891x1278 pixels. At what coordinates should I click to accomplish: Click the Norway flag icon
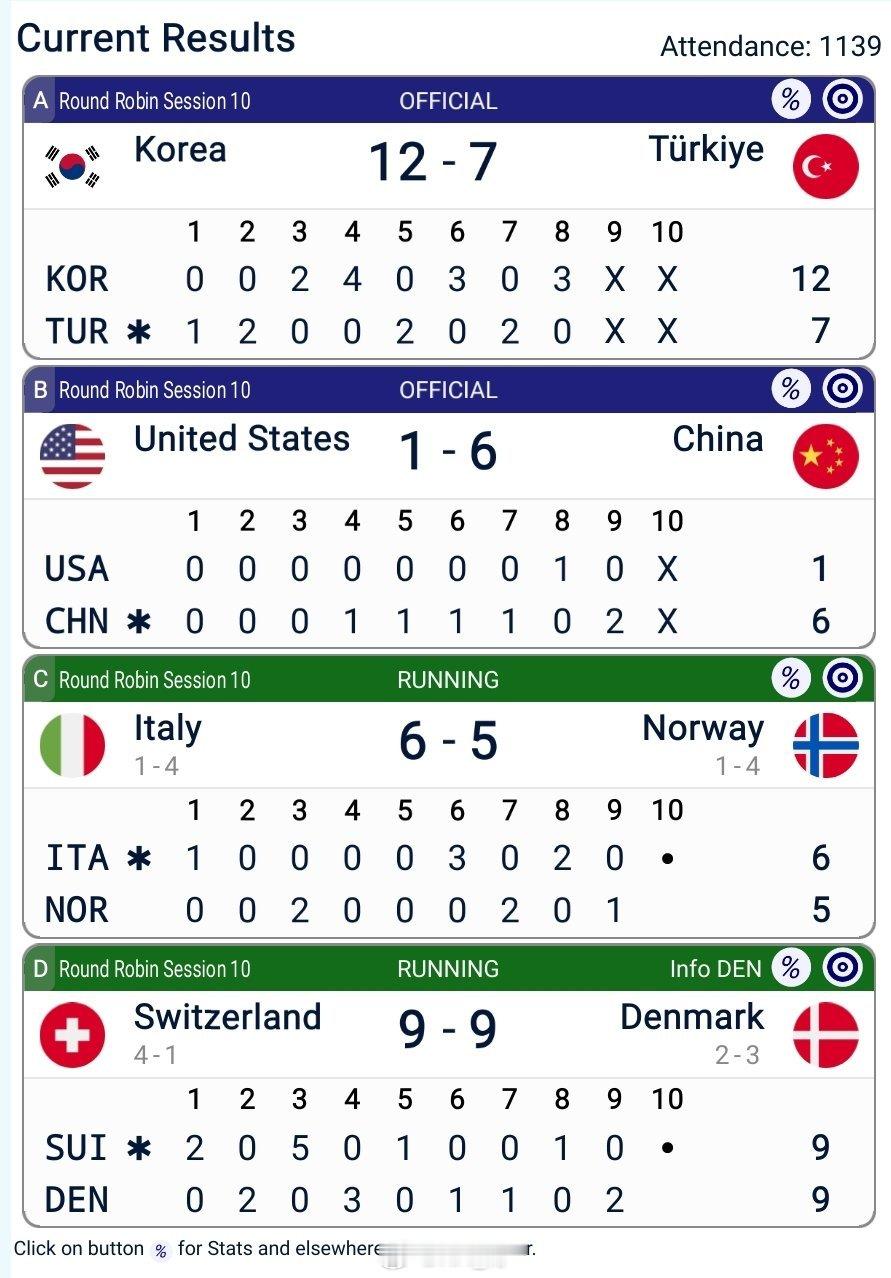pyautogui.click(x=824, y=743)
